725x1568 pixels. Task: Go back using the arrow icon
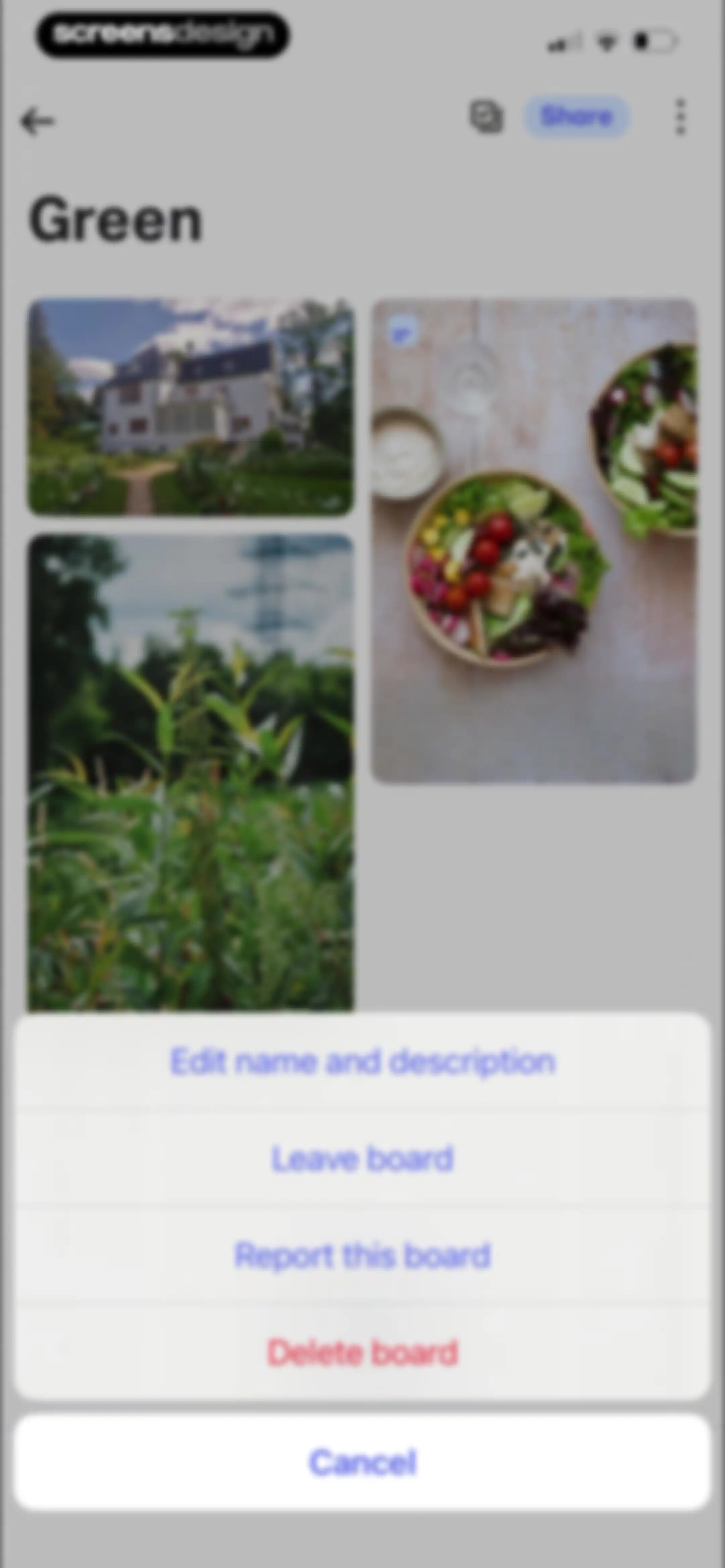[38, 121]
